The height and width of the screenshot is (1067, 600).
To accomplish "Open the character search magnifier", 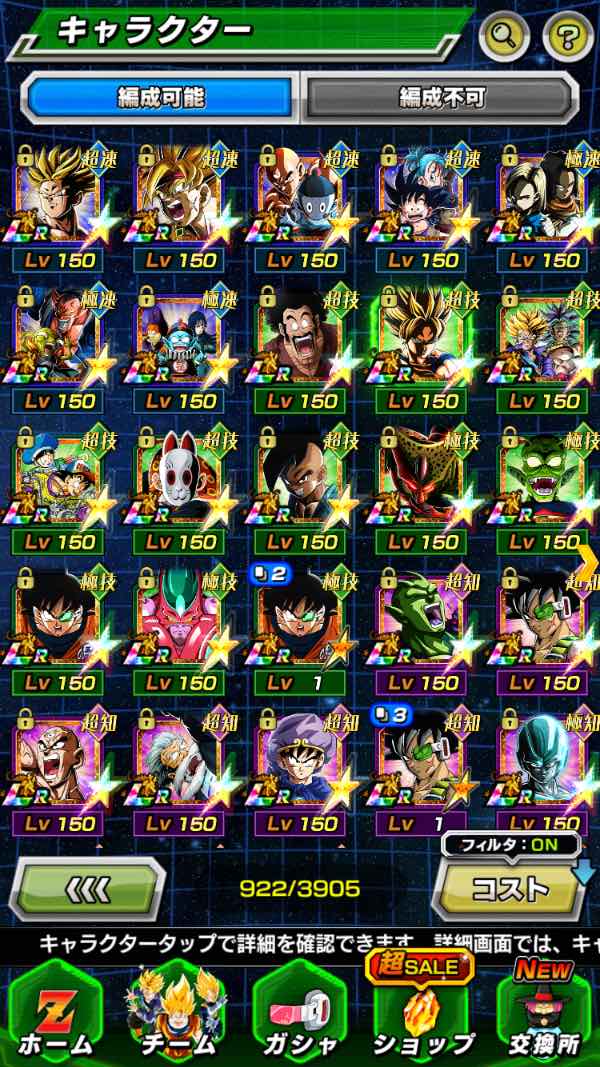I will coord(504,36).
